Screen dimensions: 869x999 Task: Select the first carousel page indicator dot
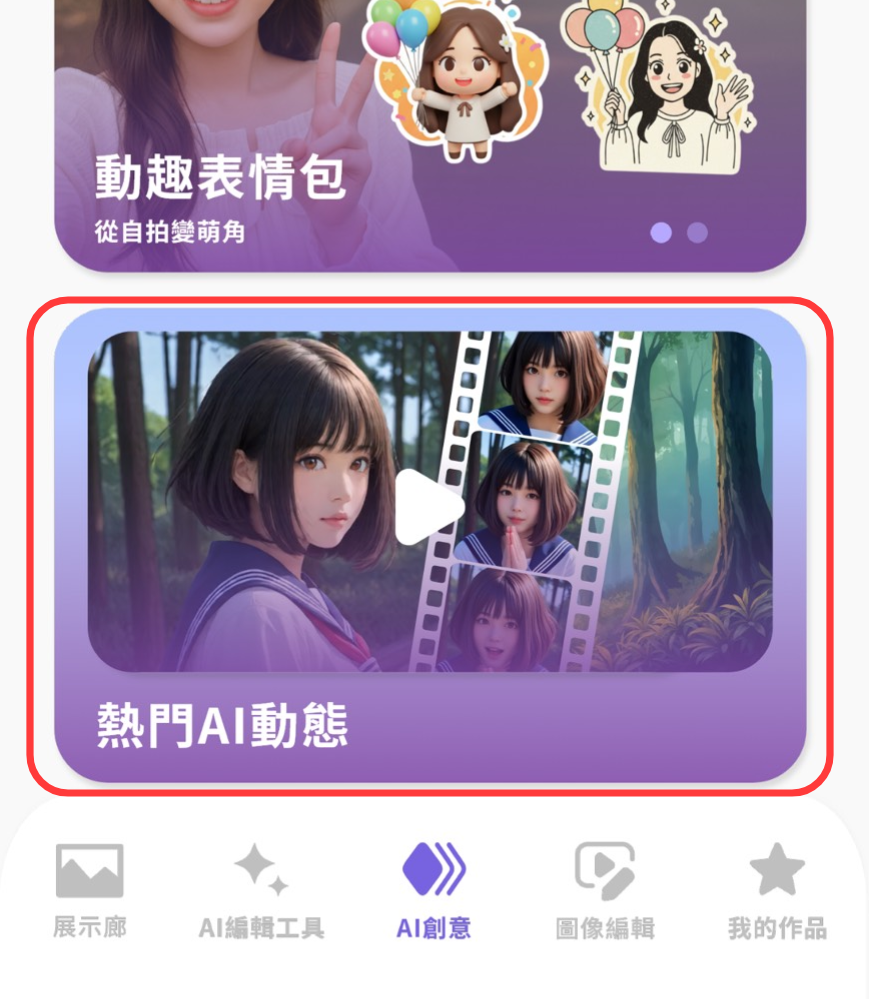[660, 232]
